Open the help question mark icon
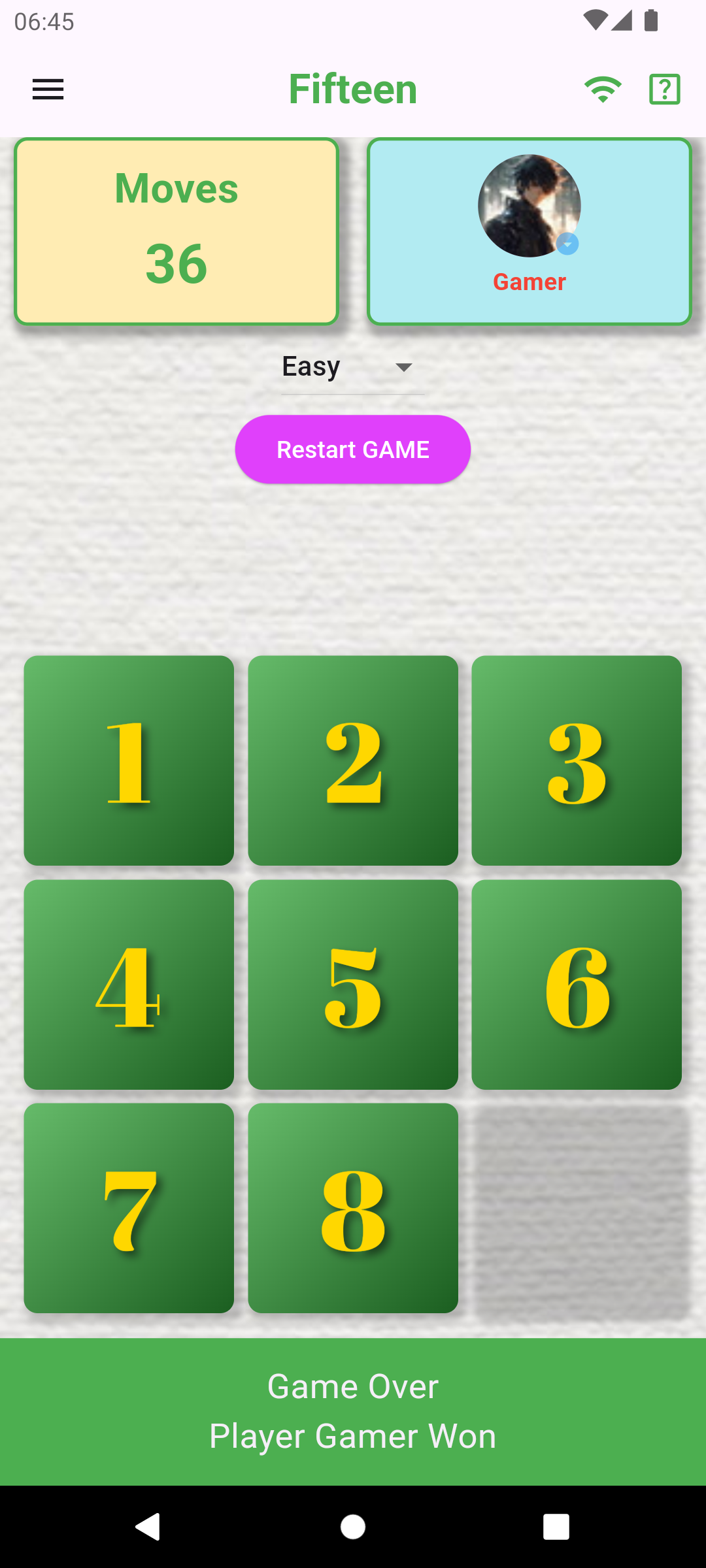This screenshot has height=1568, width=706. (665, 90)
